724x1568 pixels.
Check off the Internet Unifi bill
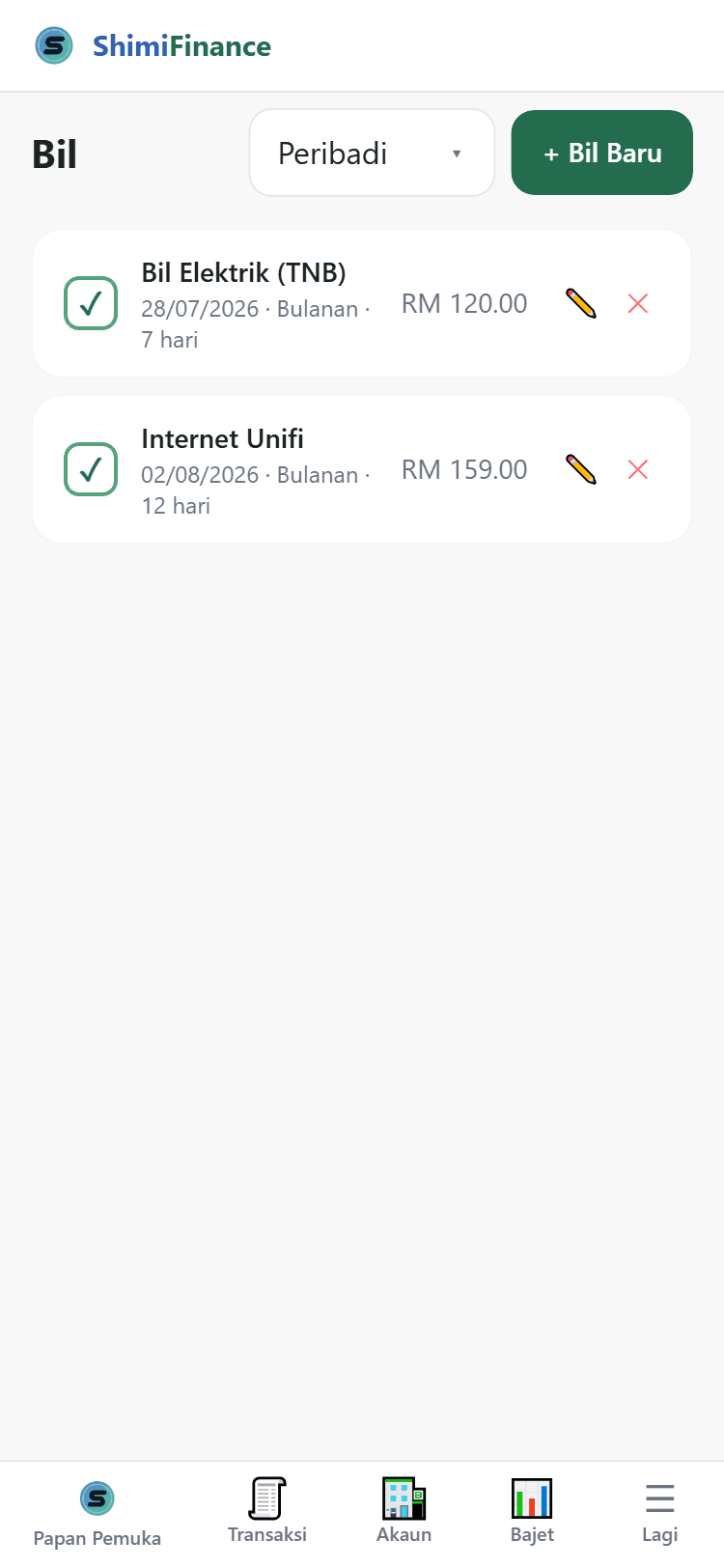pos(91,469)
